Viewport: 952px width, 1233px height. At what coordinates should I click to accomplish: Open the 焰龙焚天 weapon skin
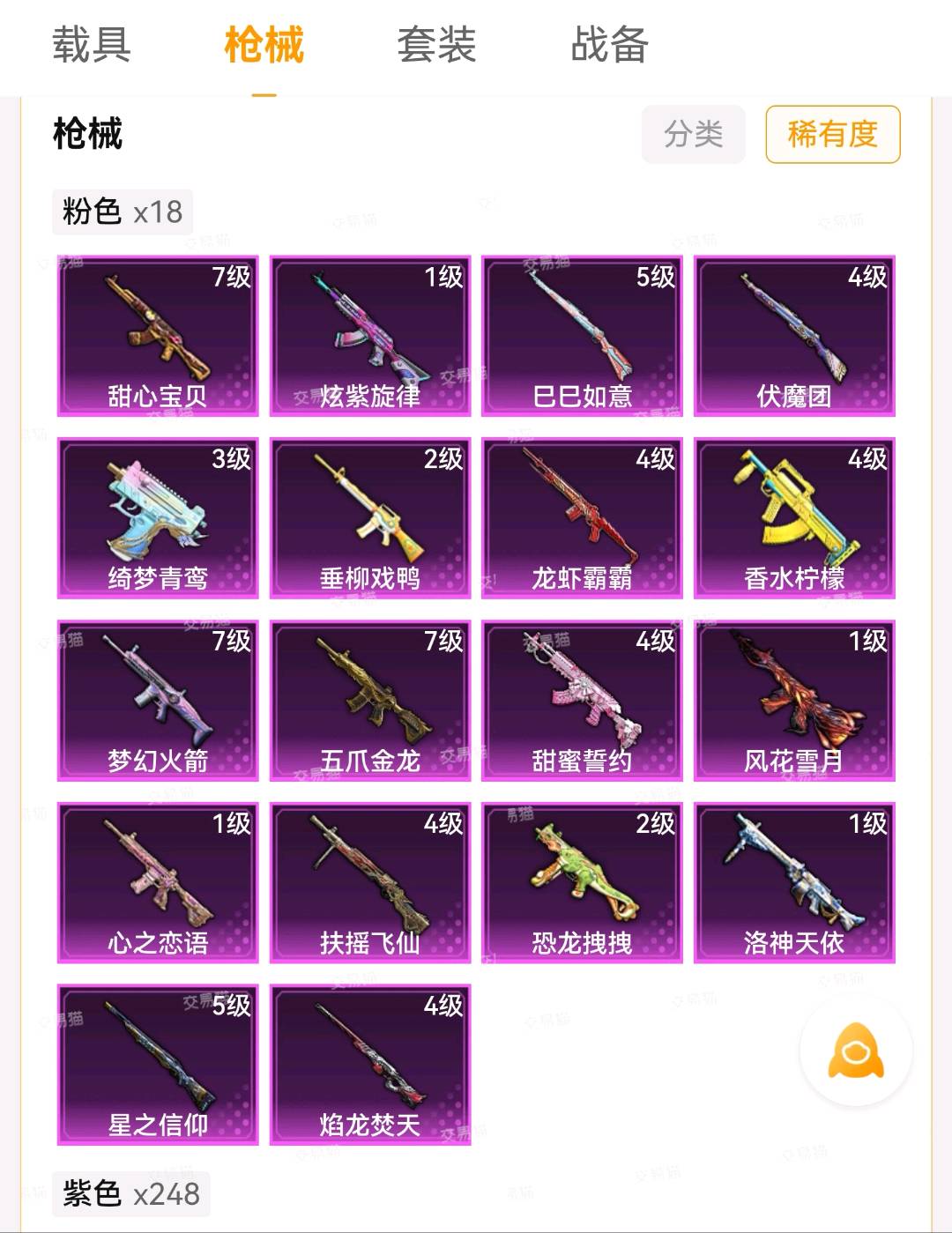tap(370, 1065)
